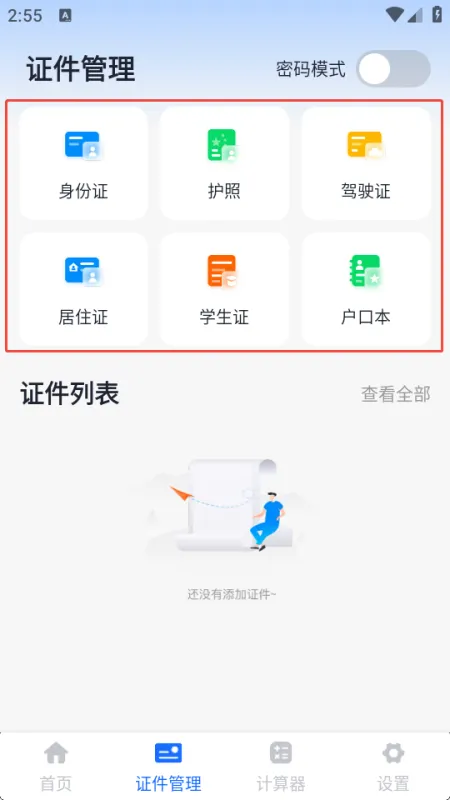This screenshot has width=450, height=800.
Task: Choose the 居住证 card
Action: pyautogui.click(x=83, y=289)
